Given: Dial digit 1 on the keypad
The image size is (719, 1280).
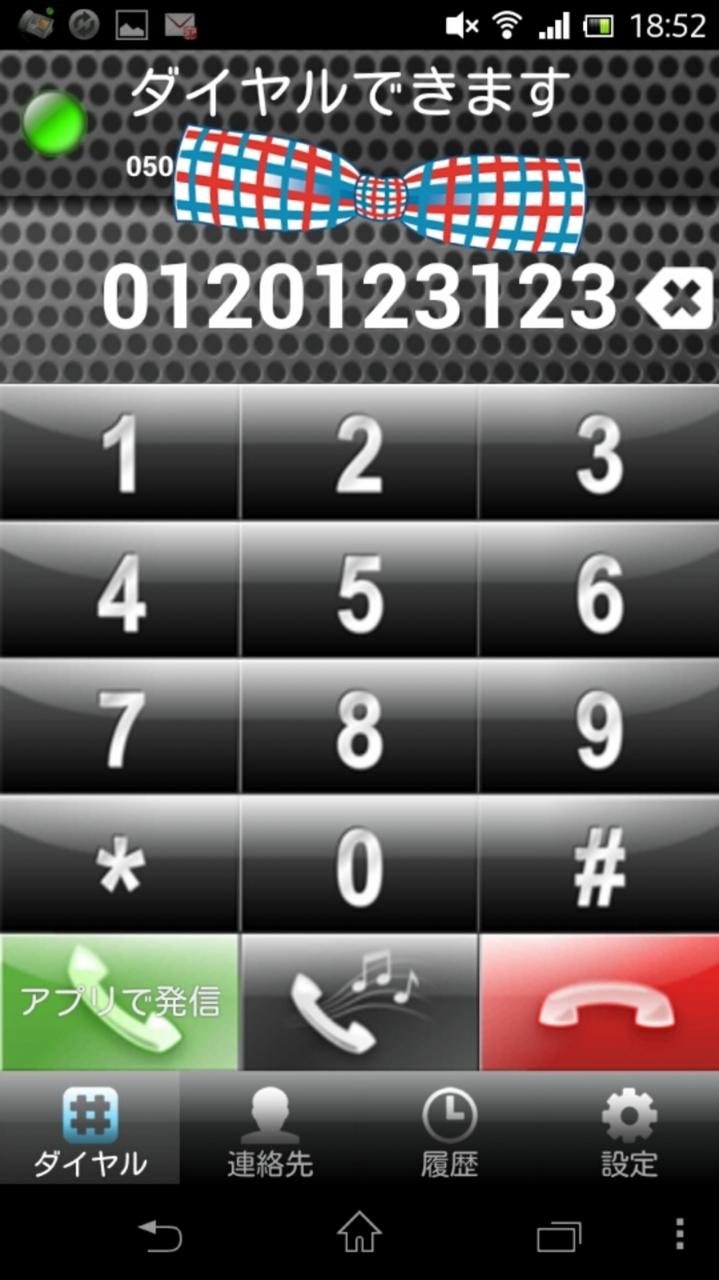Looking at the screenshot, I should 119,455.
